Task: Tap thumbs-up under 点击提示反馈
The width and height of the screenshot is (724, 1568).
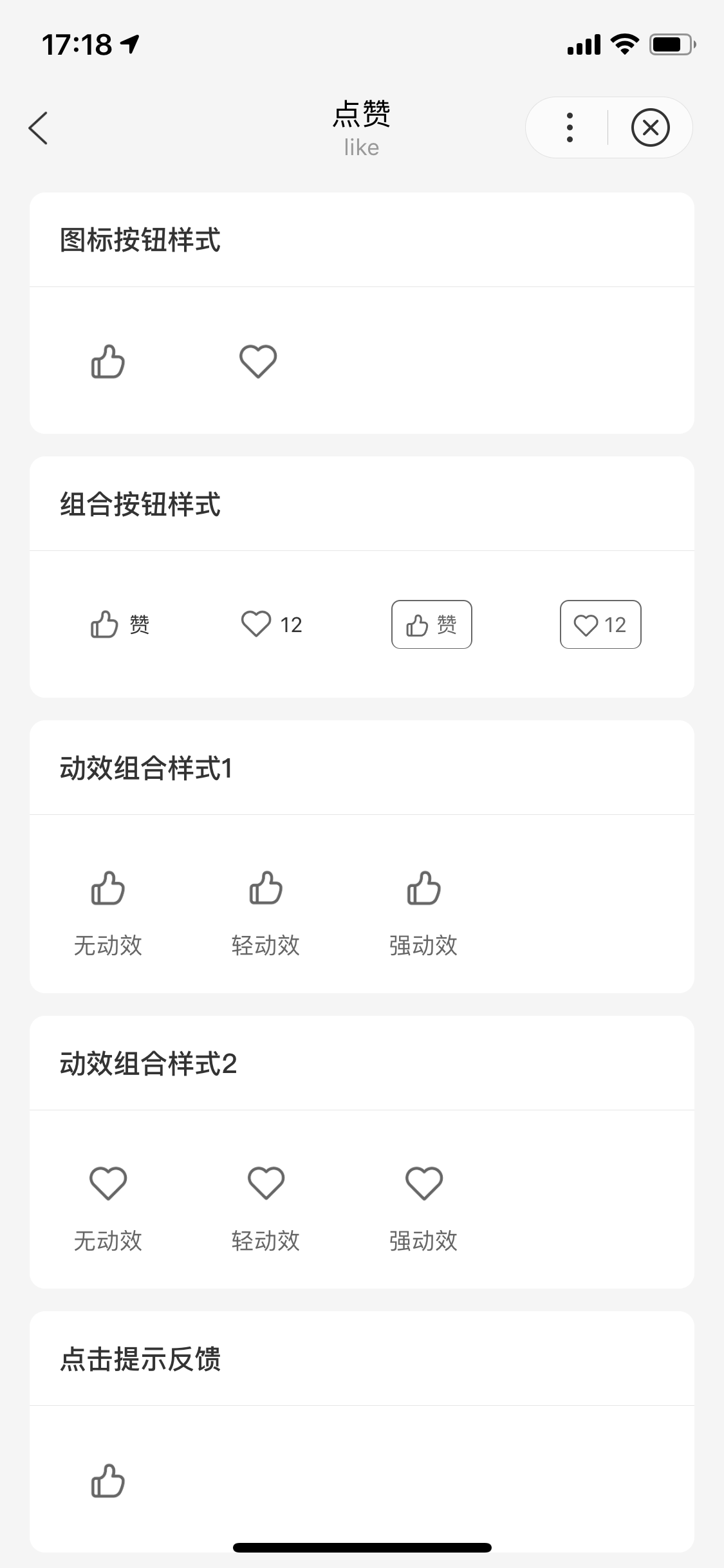Action: [x=107, y=1480]
